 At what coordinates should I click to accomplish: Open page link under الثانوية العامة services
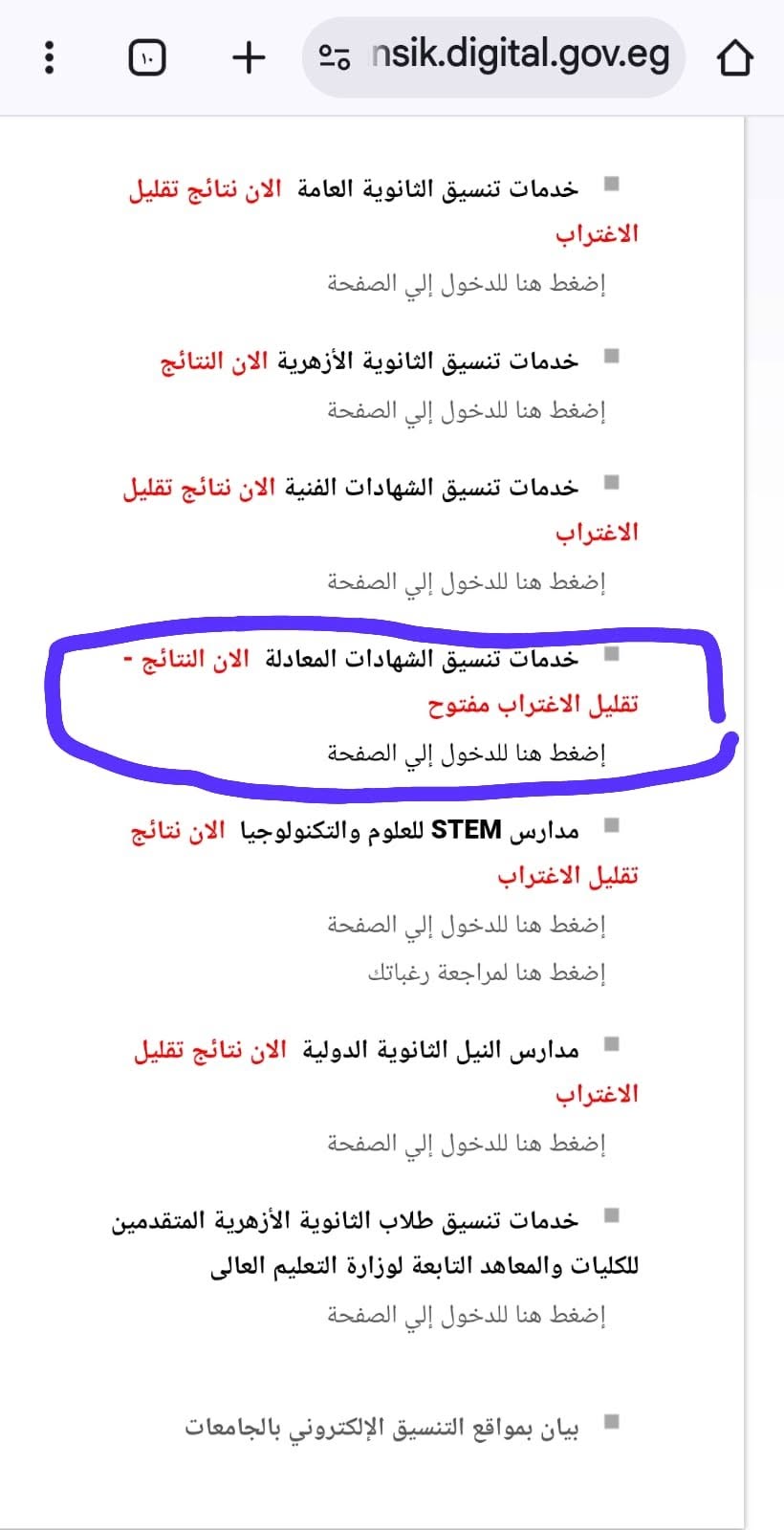click(467, 283)
